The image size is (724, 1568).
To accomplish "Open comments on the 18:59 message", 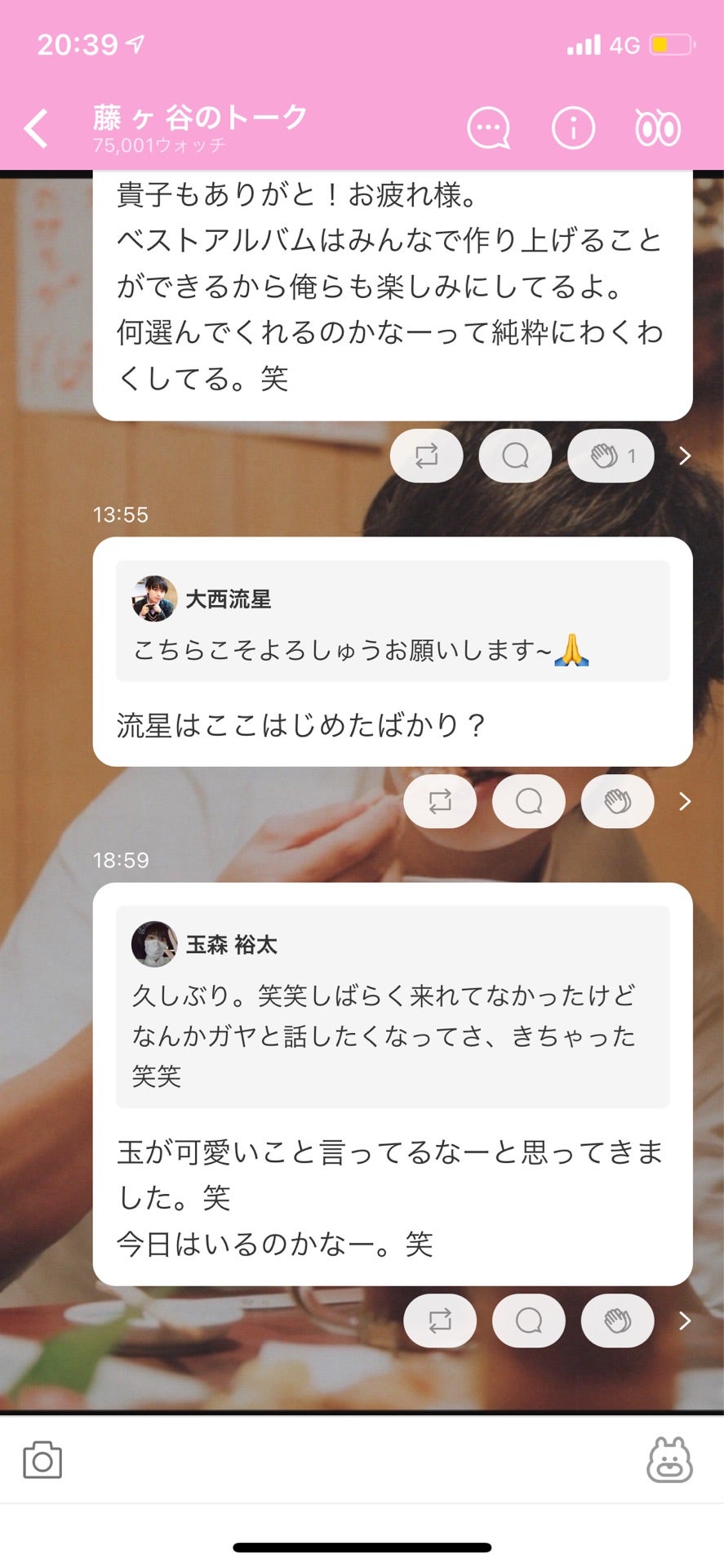I will pos(528,1321).
